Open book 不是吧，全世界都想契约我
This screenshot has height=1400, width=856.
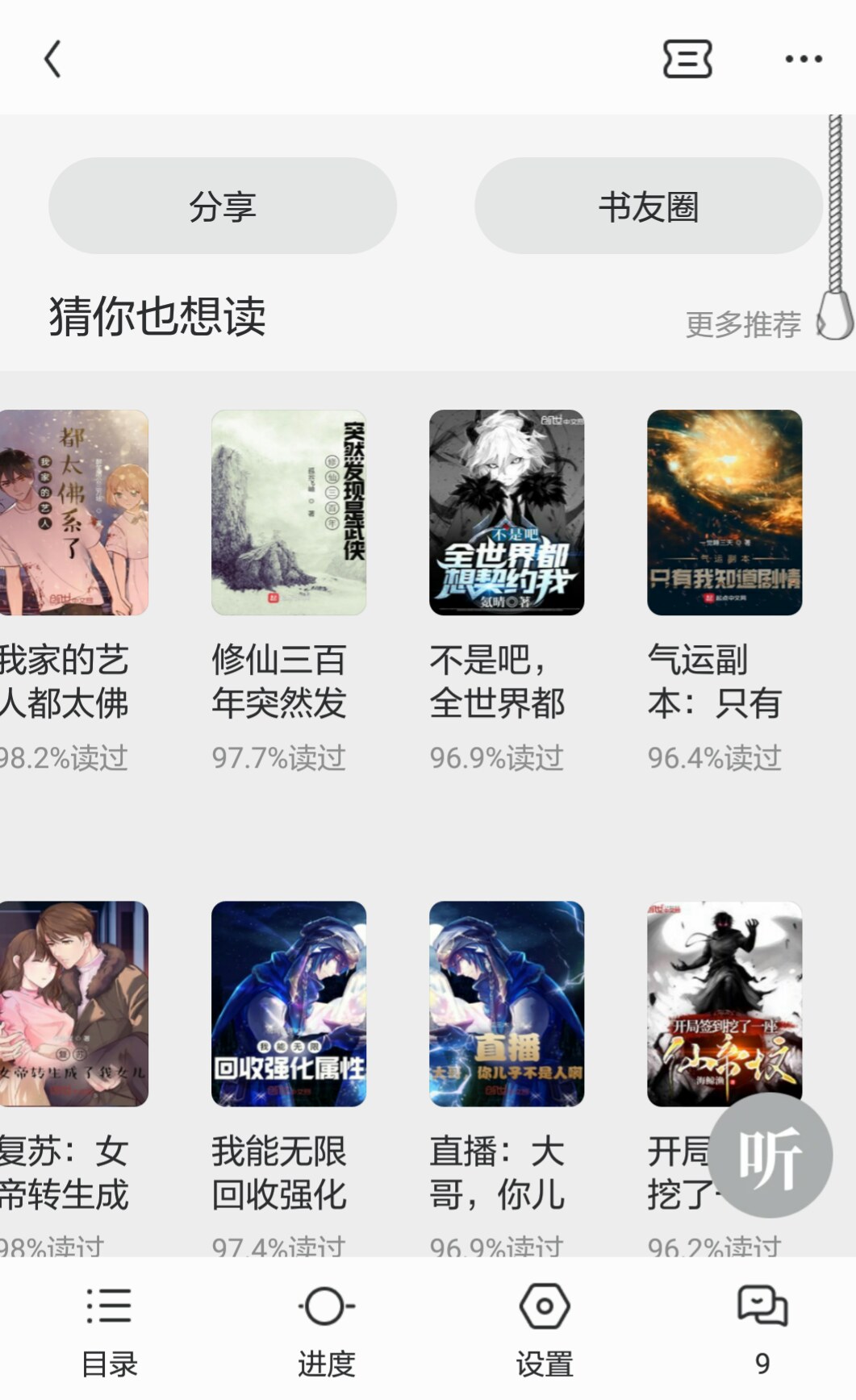point(507,513)
